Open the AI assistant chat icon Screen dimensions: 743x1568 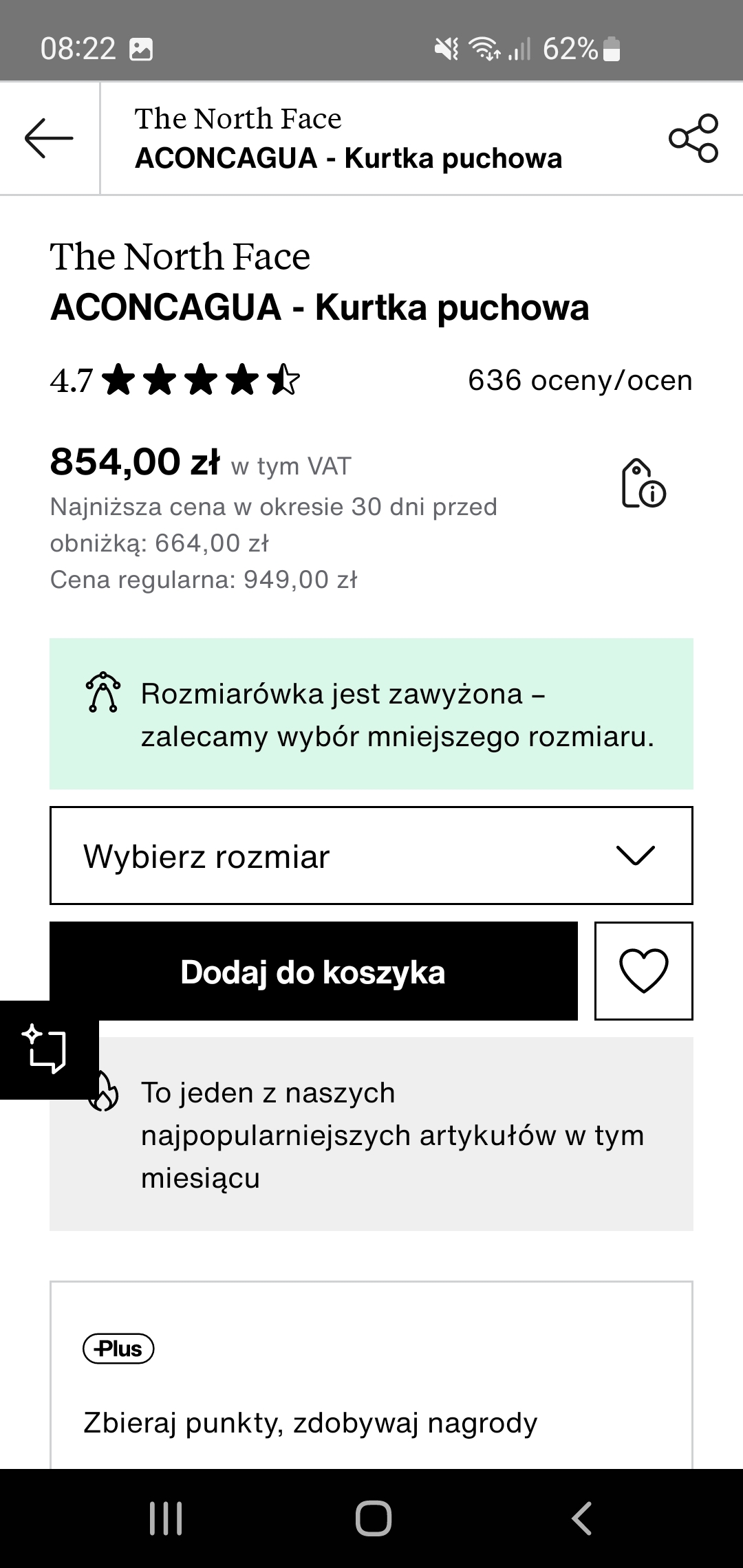coord(47,1049)
